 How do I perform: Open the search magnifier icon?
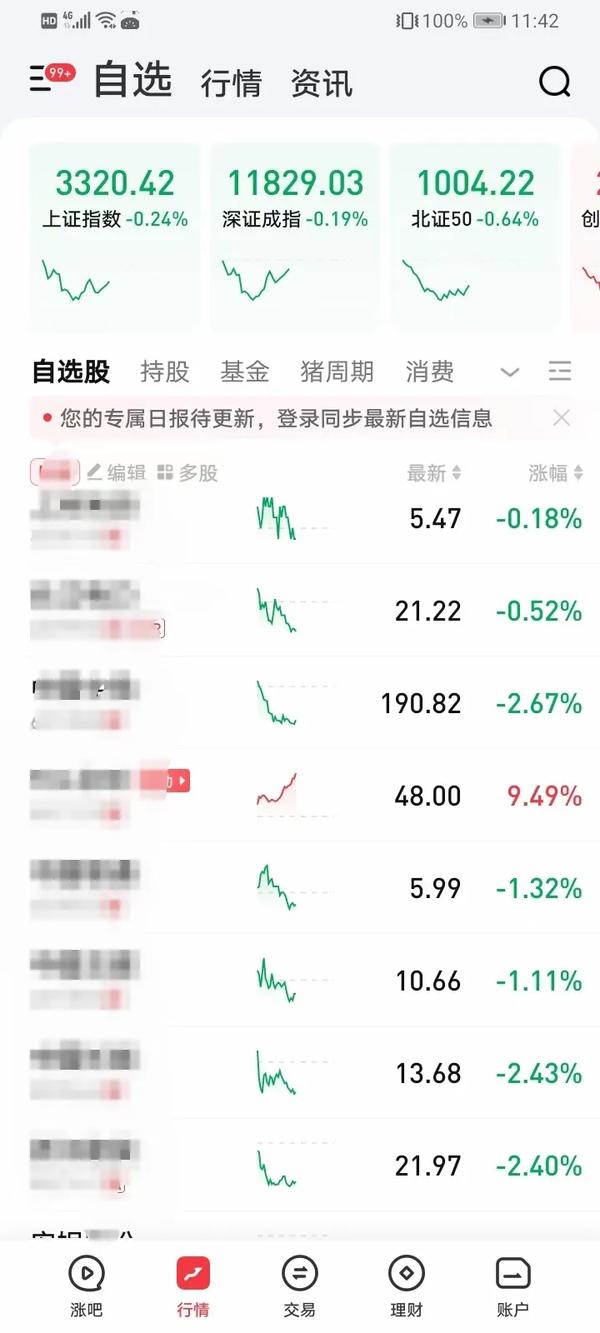point(554,81)
